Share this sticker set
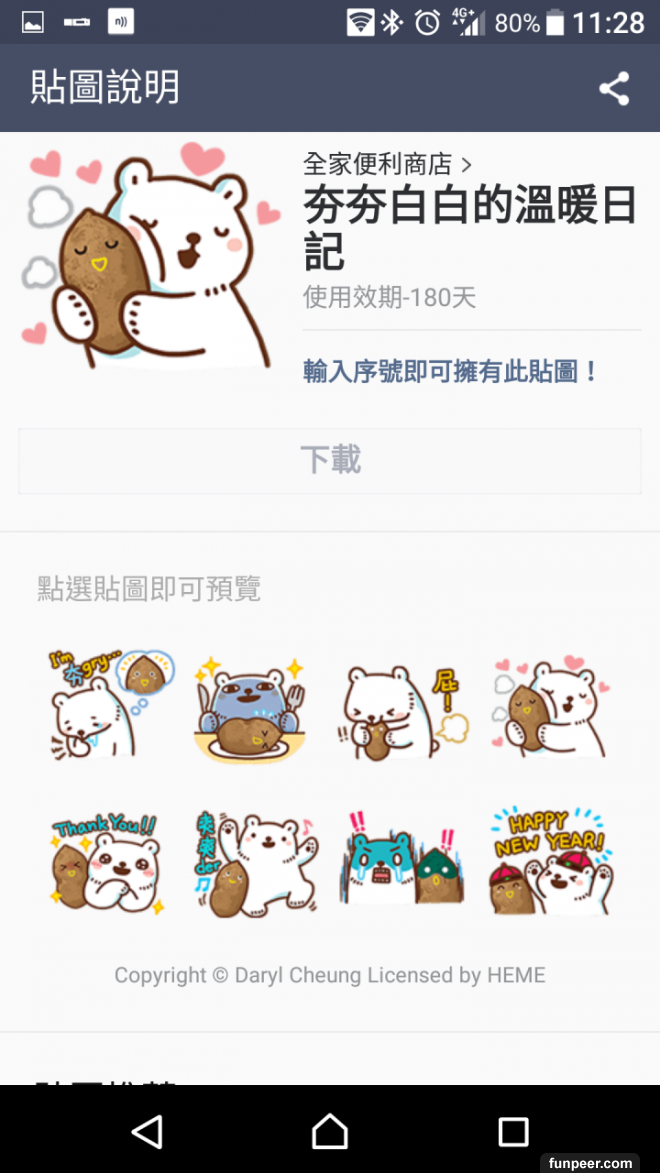This screenshot has width=660, height=1173. (x=614, y=89)
